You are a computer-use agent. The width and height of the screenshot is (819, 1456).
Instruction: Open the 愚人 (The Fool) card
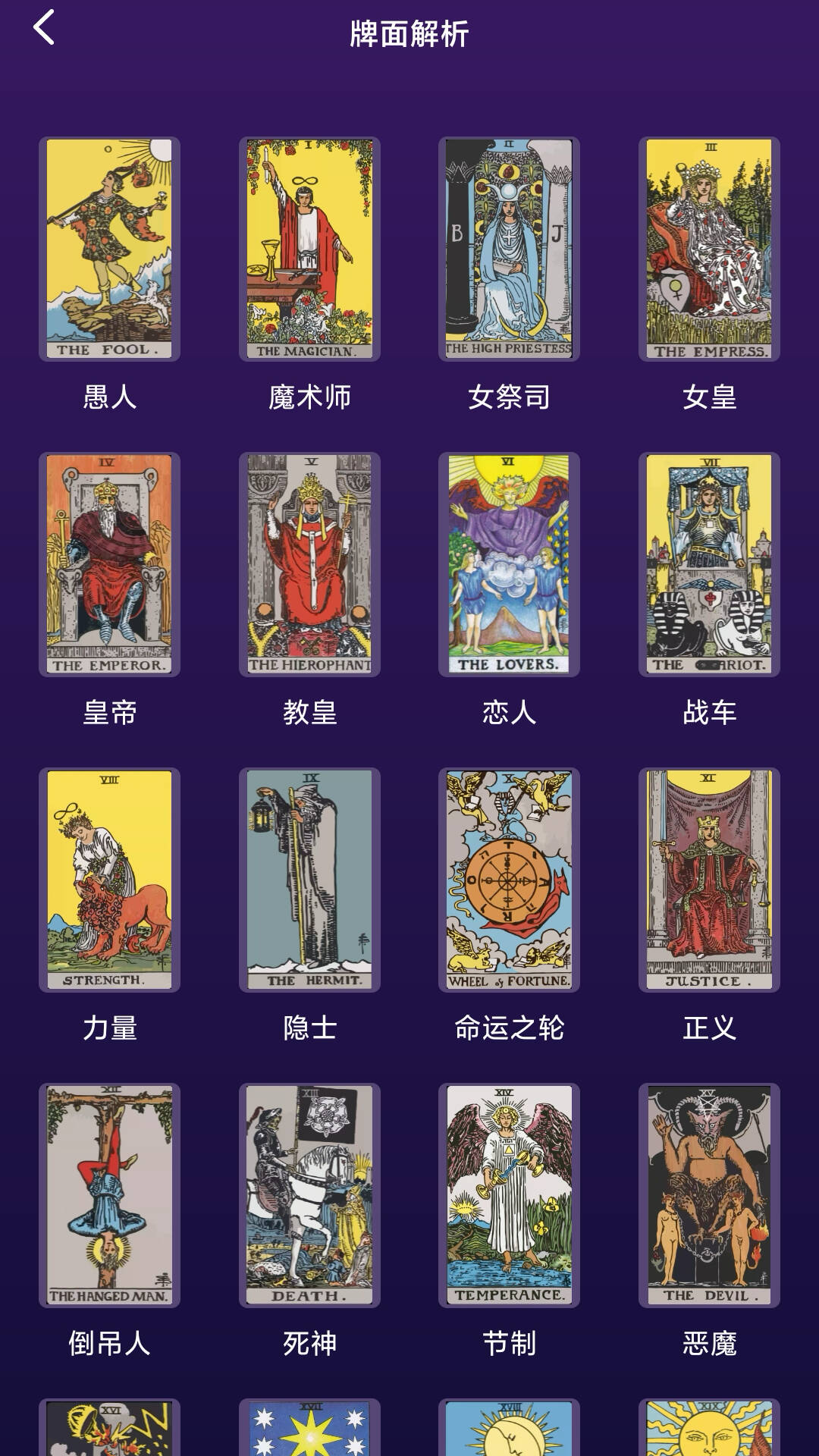tap(109, 249)
